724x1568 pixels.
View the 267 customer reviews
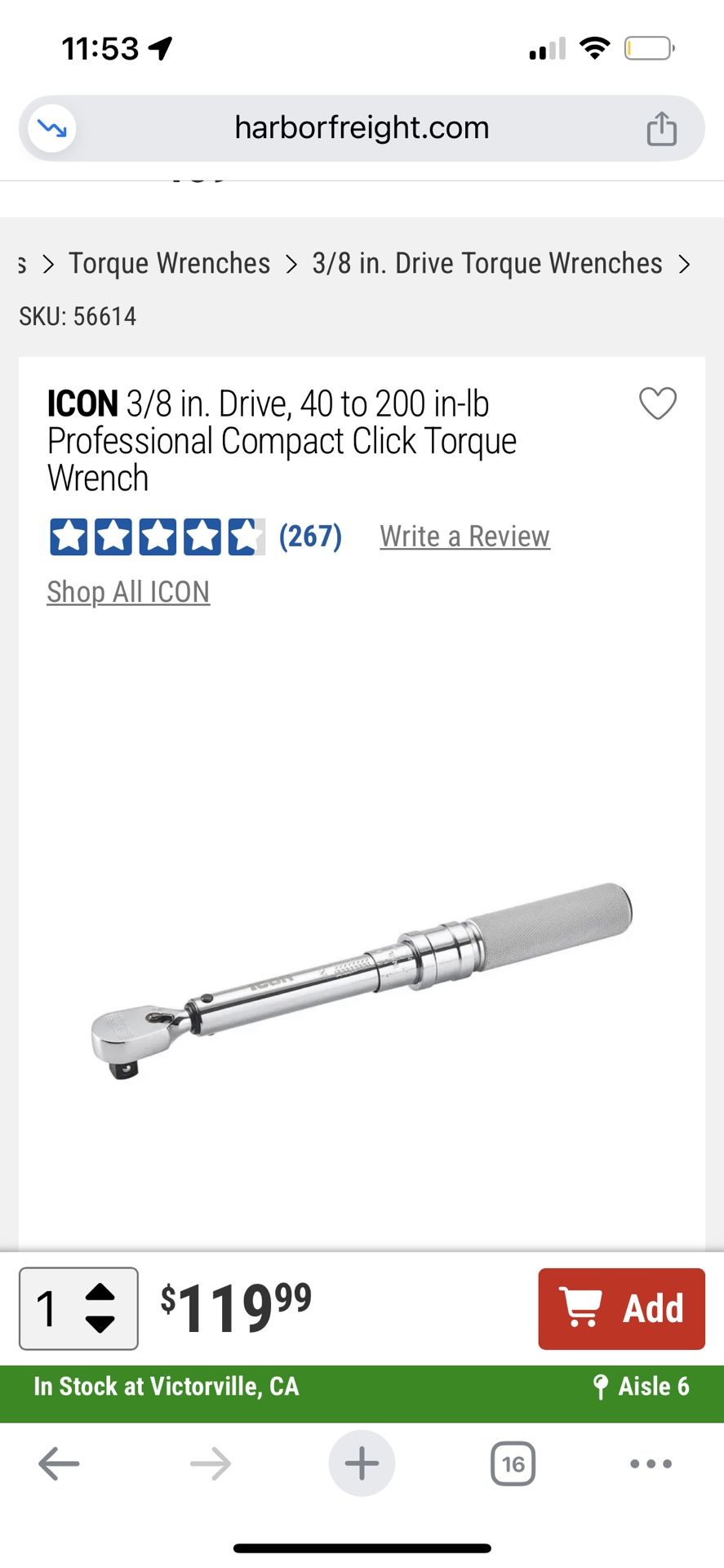coord(310,537)
